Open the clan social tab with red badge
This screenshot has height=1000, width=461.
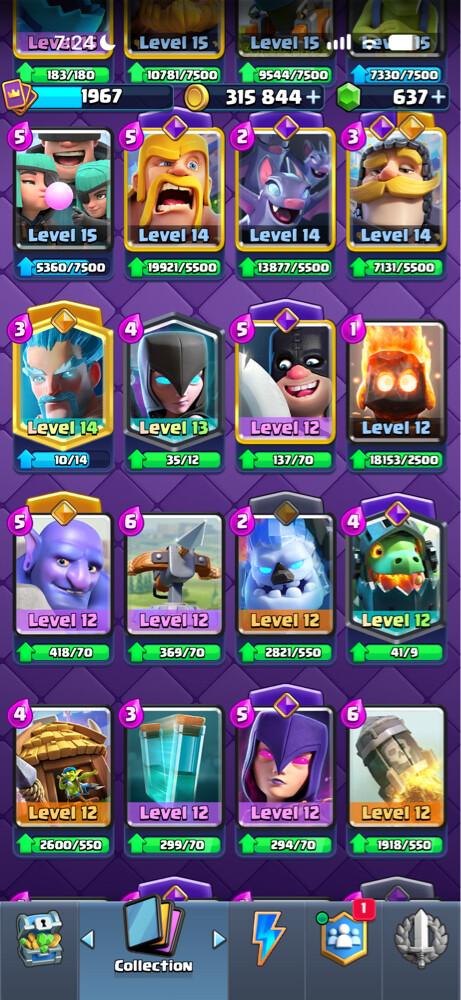tap(344, 938)
